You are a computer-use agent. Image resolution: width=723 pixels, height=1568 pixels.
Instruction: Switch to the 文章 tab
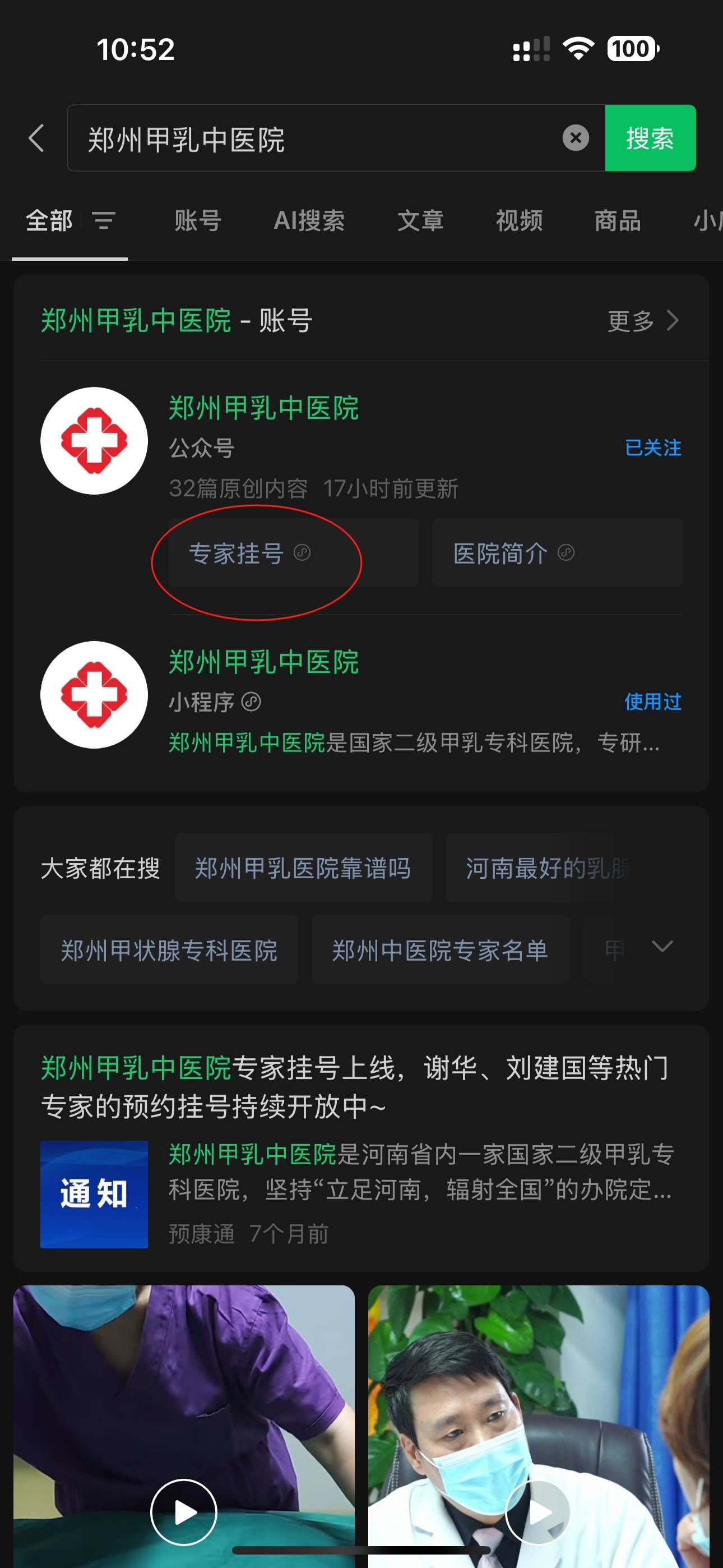click(x=420, y=220)
